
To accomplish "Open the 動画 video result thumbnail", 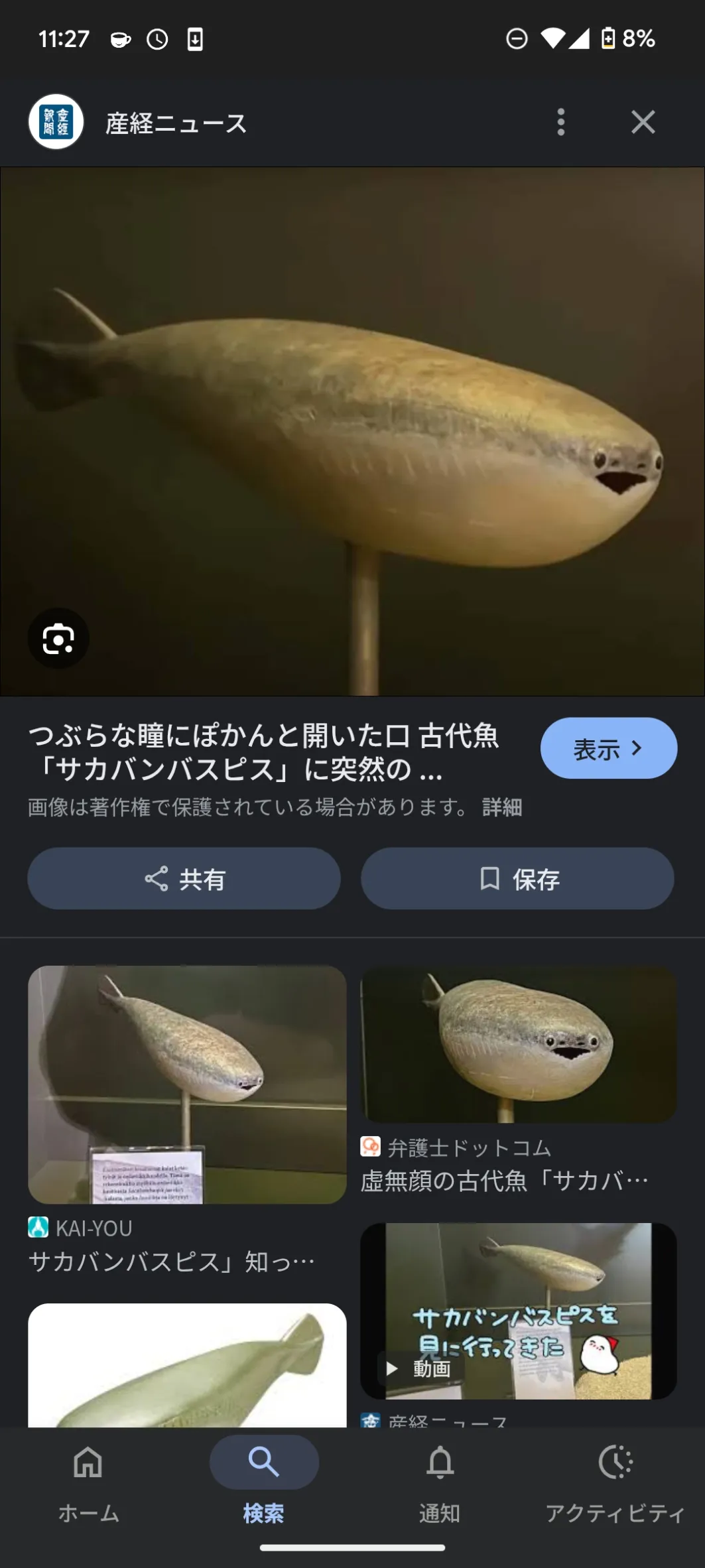I will click(518, 1311).
